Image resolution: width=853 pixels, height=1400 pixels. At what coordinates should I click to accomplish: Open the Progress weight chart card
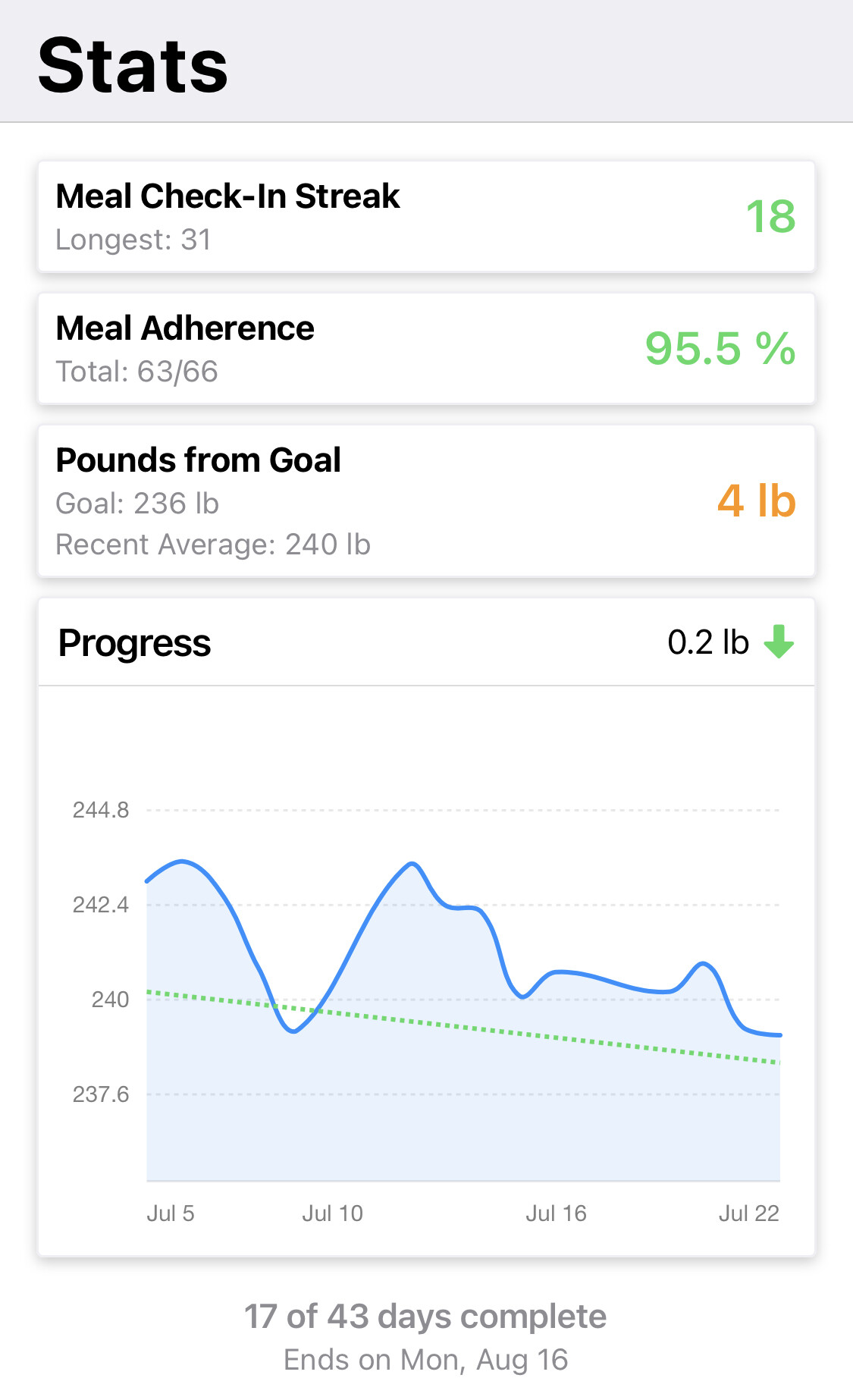[x=426, y=925]
